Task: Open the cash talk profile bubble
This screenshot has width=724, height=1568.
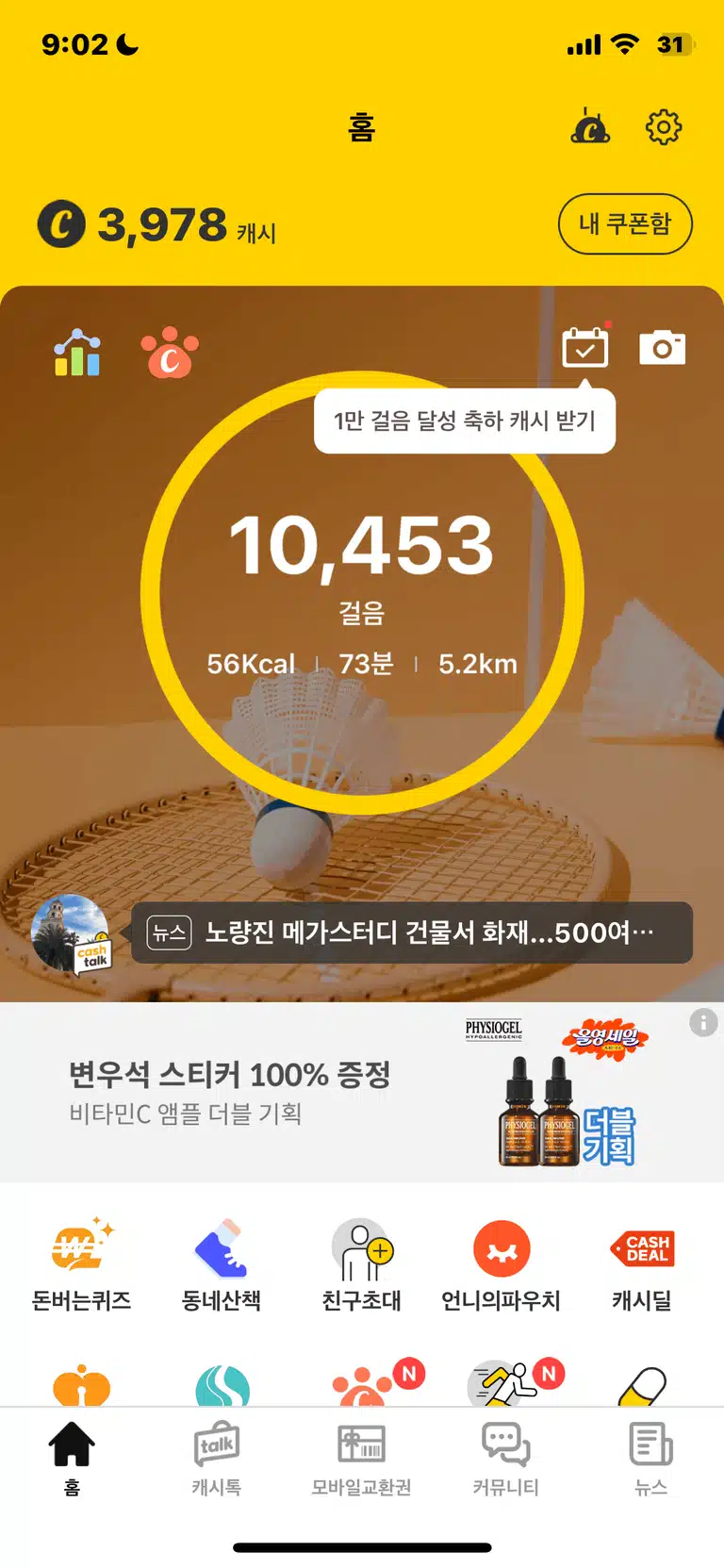Action: point(71,933)
